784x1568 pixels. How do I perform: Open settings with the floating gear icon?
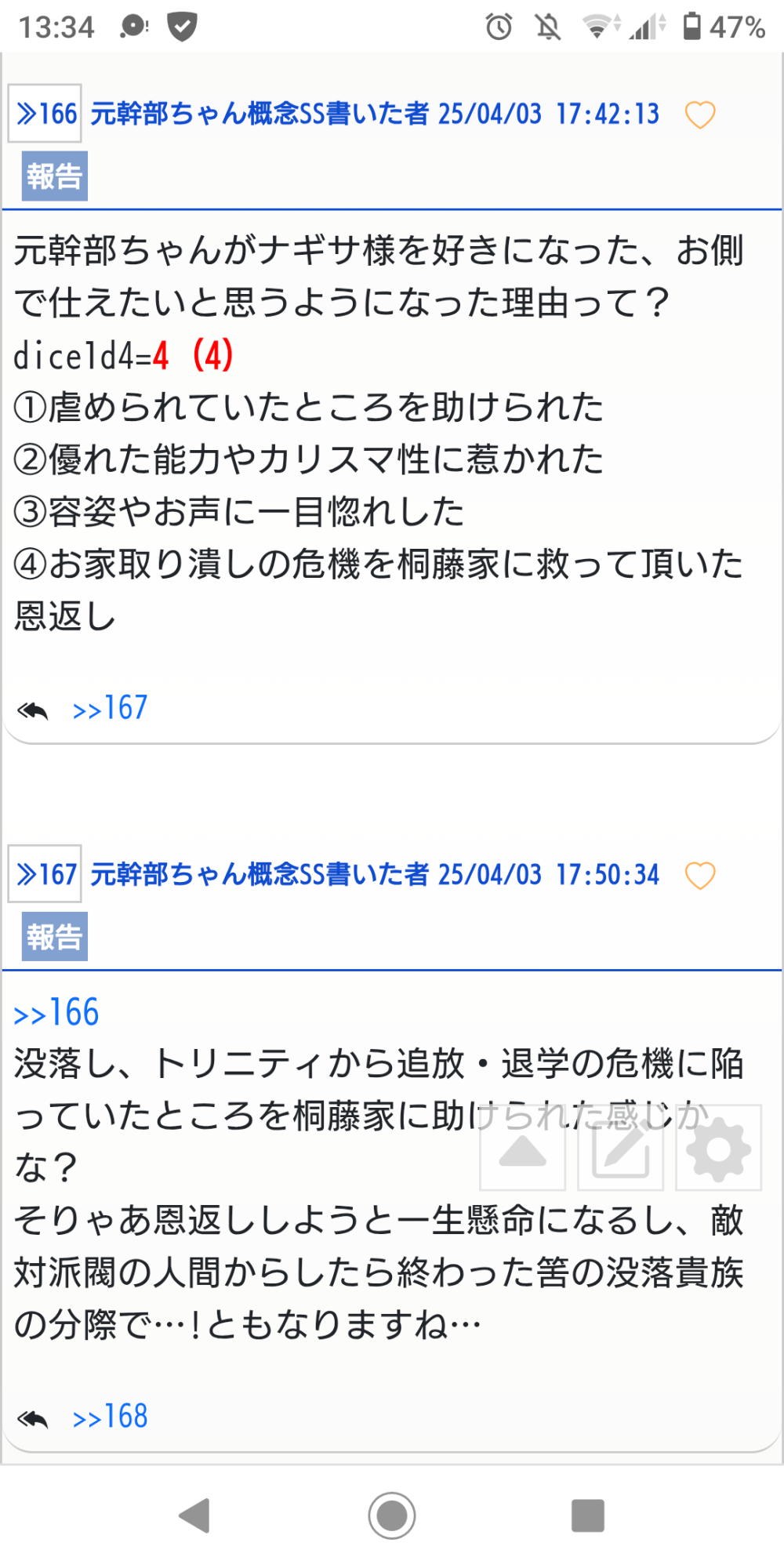[x=718, y=1149]
